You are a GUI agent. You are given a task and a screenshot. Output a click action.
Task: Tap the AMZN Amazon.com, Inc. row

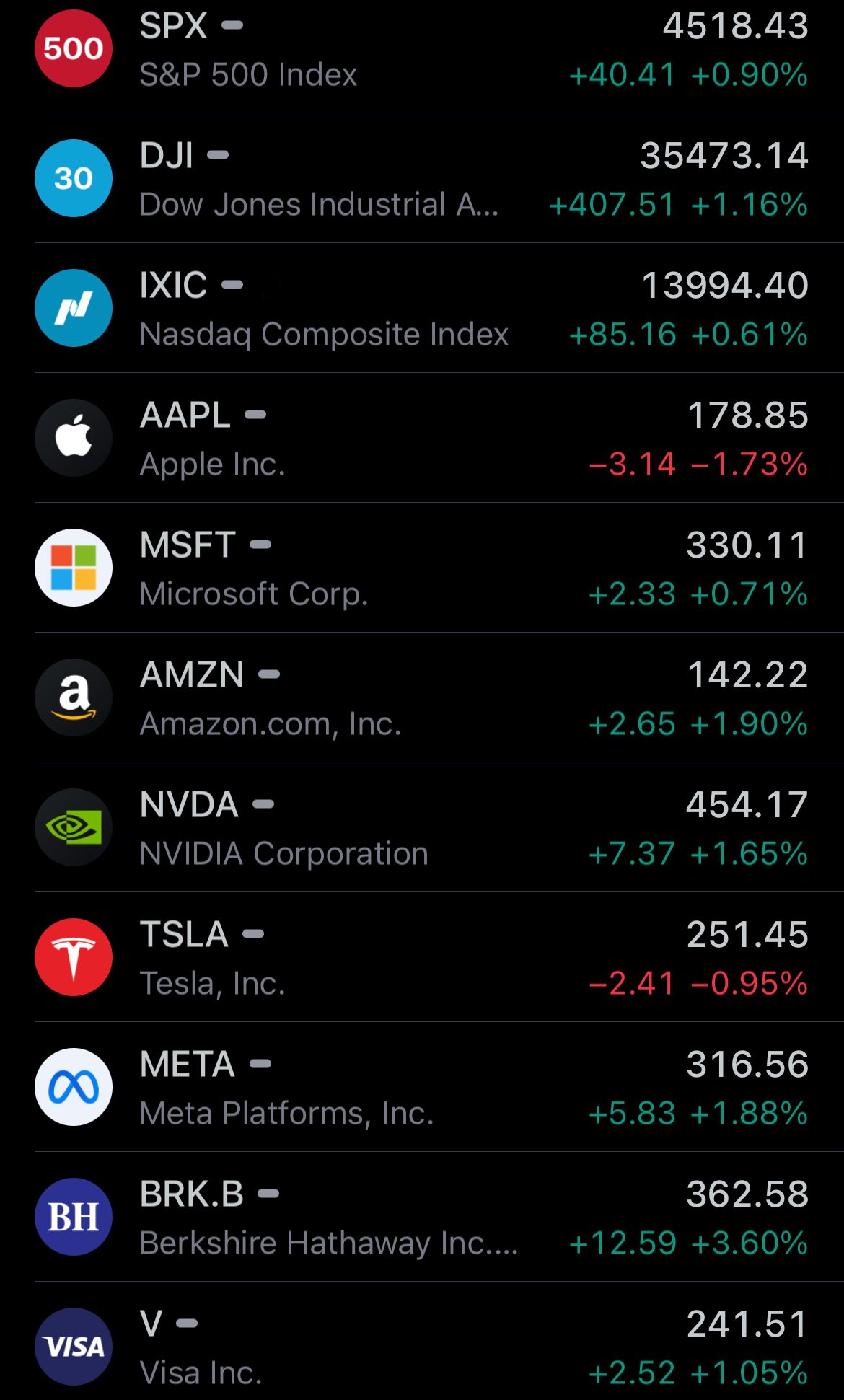click(x=422, y=698)
